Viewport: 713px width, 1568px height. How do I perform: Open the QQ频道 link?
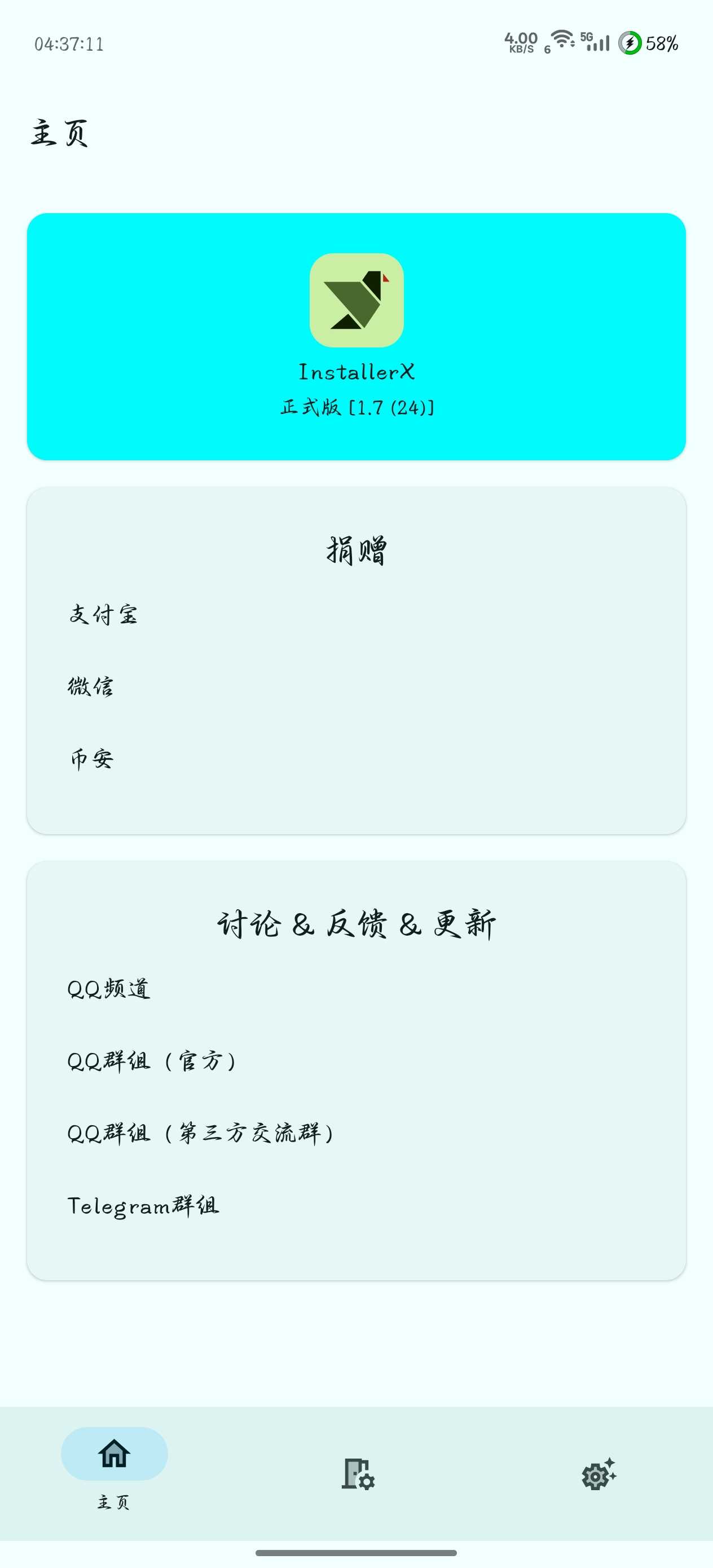click(x=356, y=989)
